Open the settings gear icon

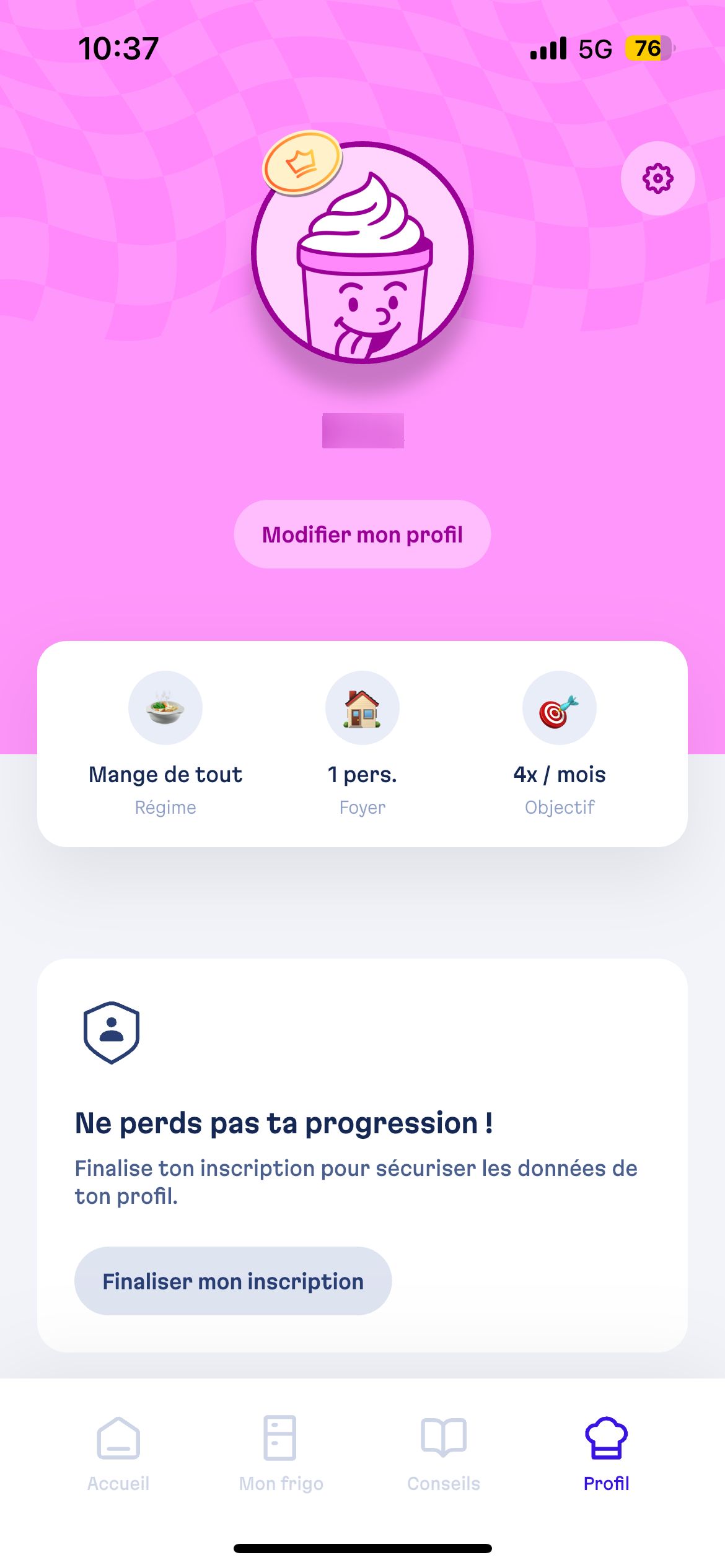coord(658,178)
